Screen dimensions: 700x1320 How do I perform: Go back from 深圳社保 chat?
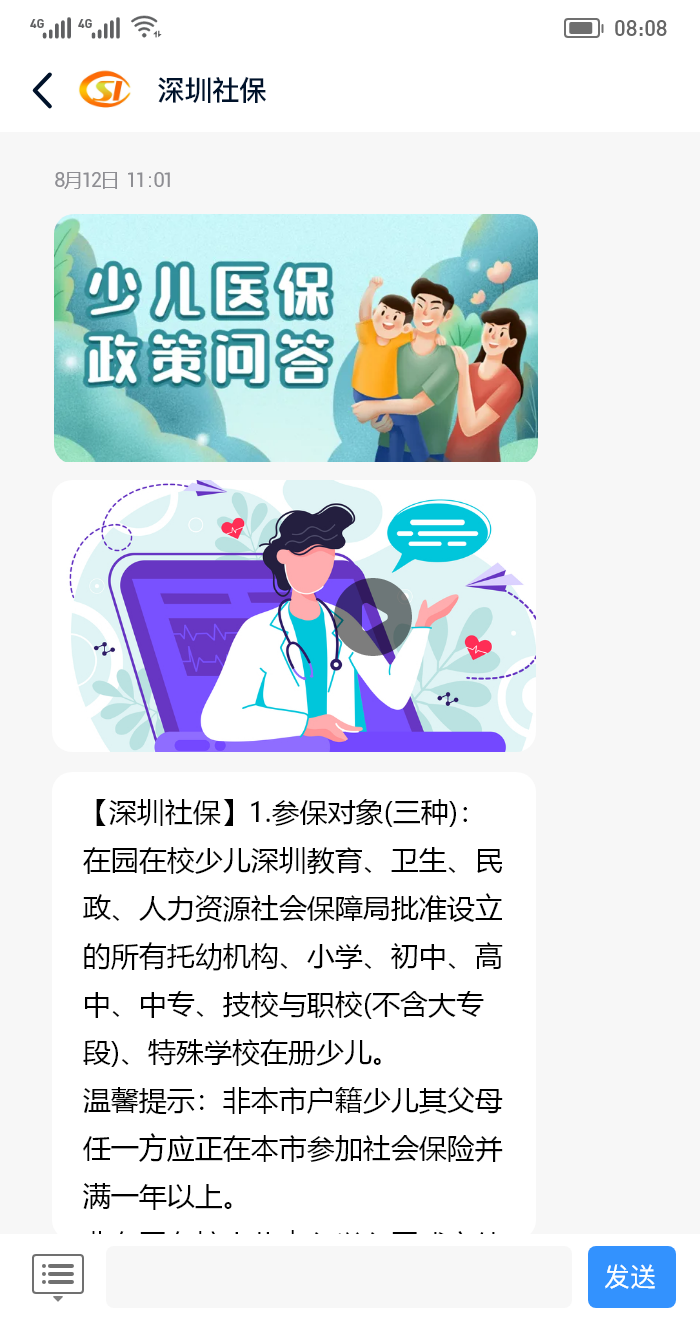point(42,91)
